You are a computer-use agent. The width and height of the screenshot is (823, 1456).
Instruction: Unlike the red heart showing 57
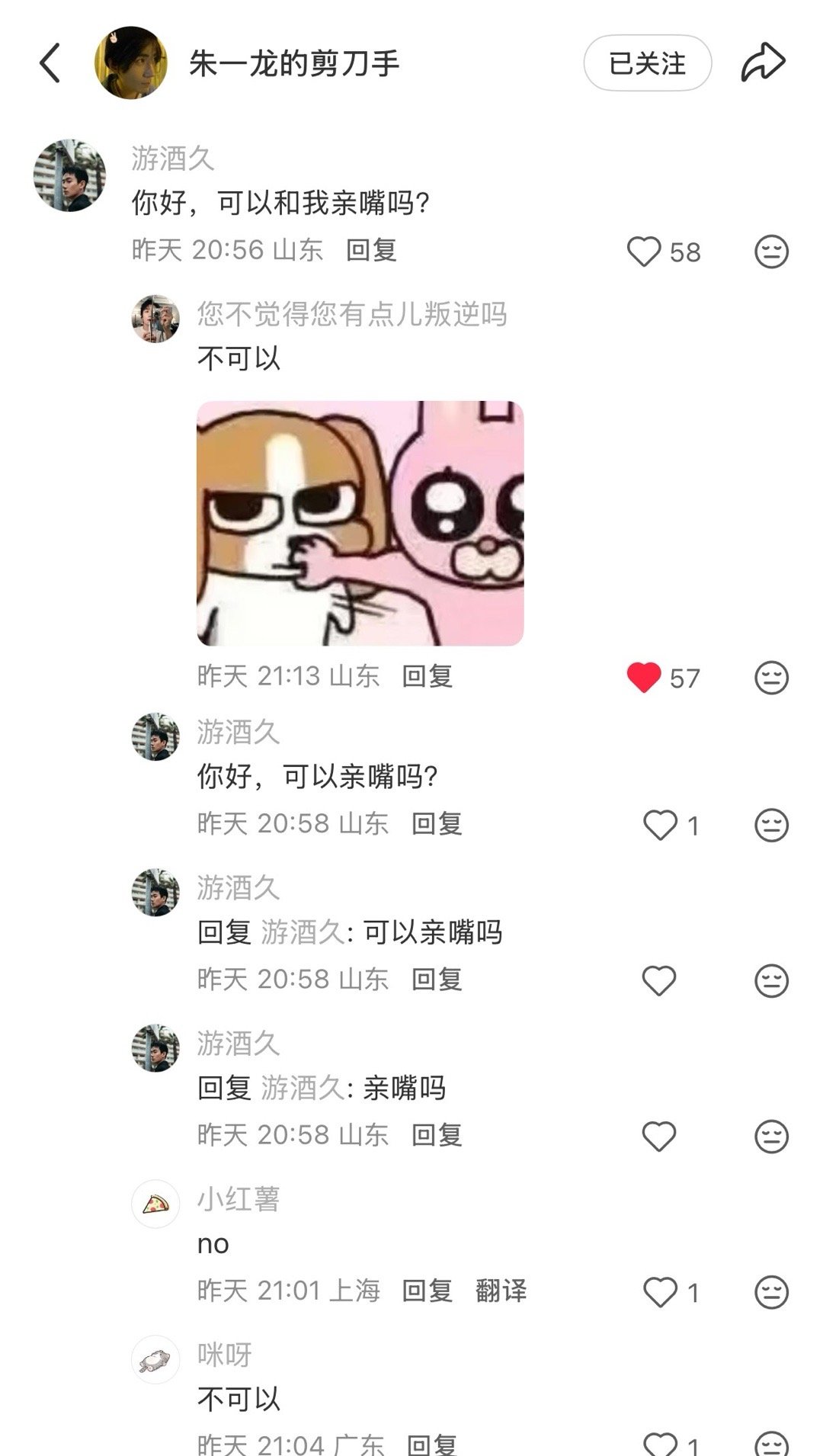645,677
